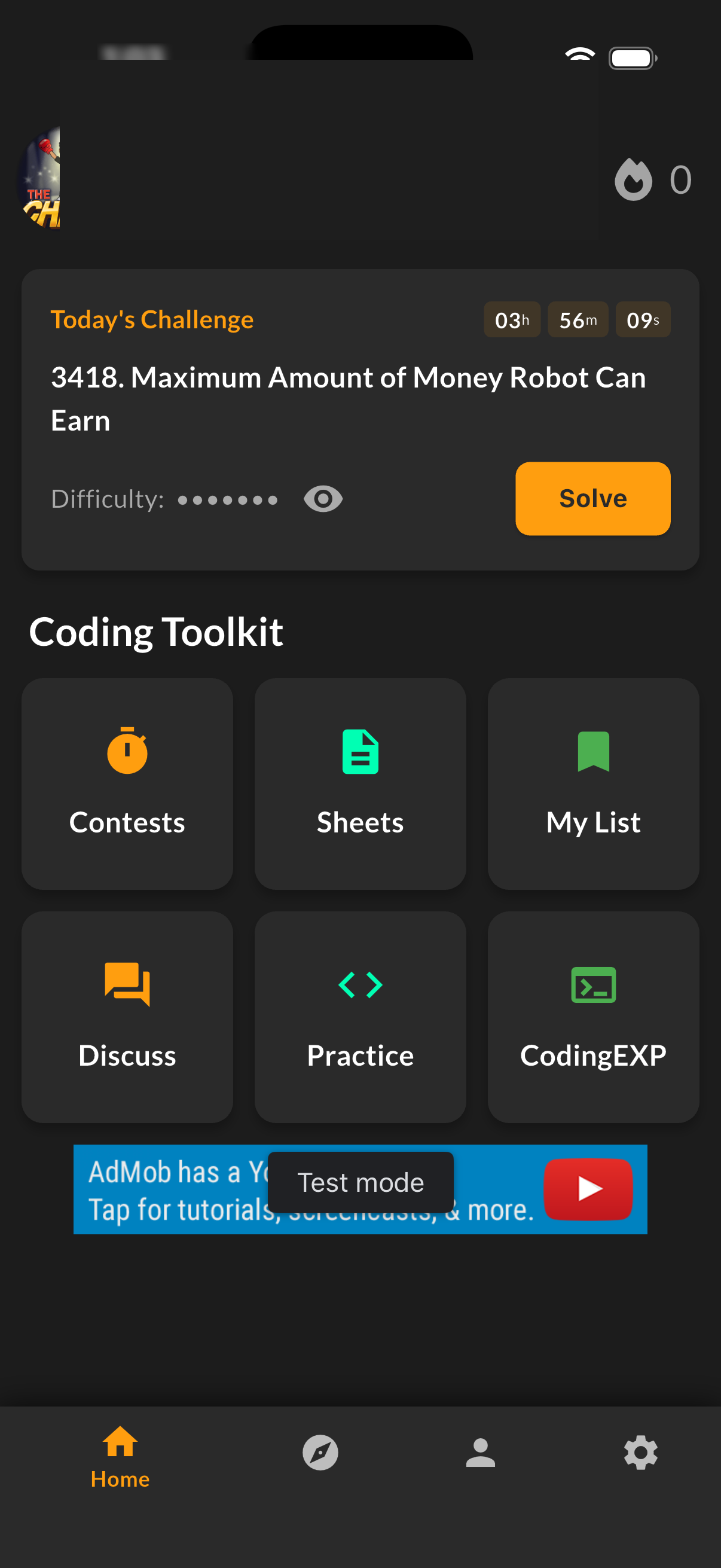The width and height of the screenshot is (721, 1568).
Task: Solve today's challenge
Action: click(592, 499)
